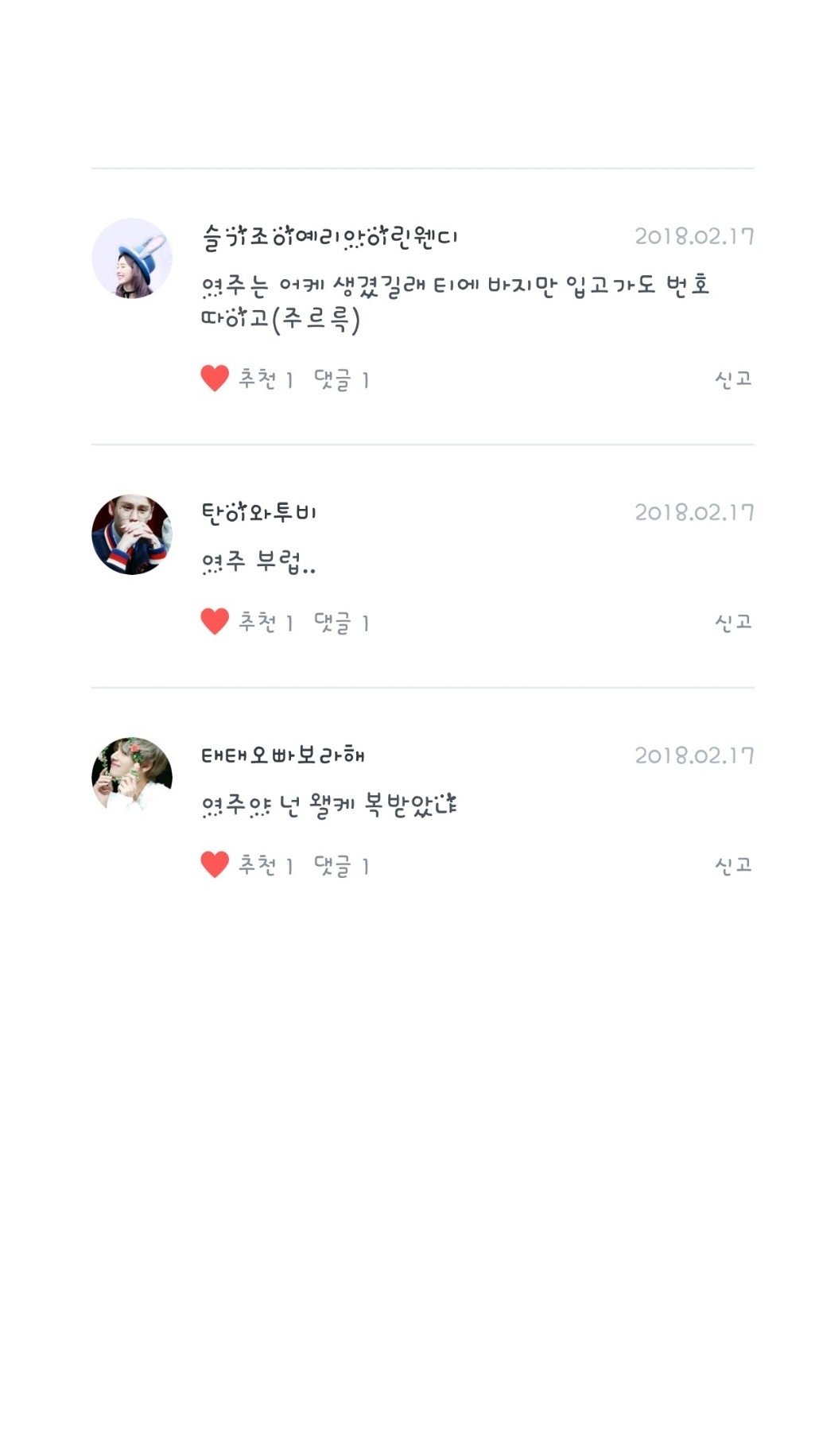View 태태오빠보라해's profile picture

point(132,777)
